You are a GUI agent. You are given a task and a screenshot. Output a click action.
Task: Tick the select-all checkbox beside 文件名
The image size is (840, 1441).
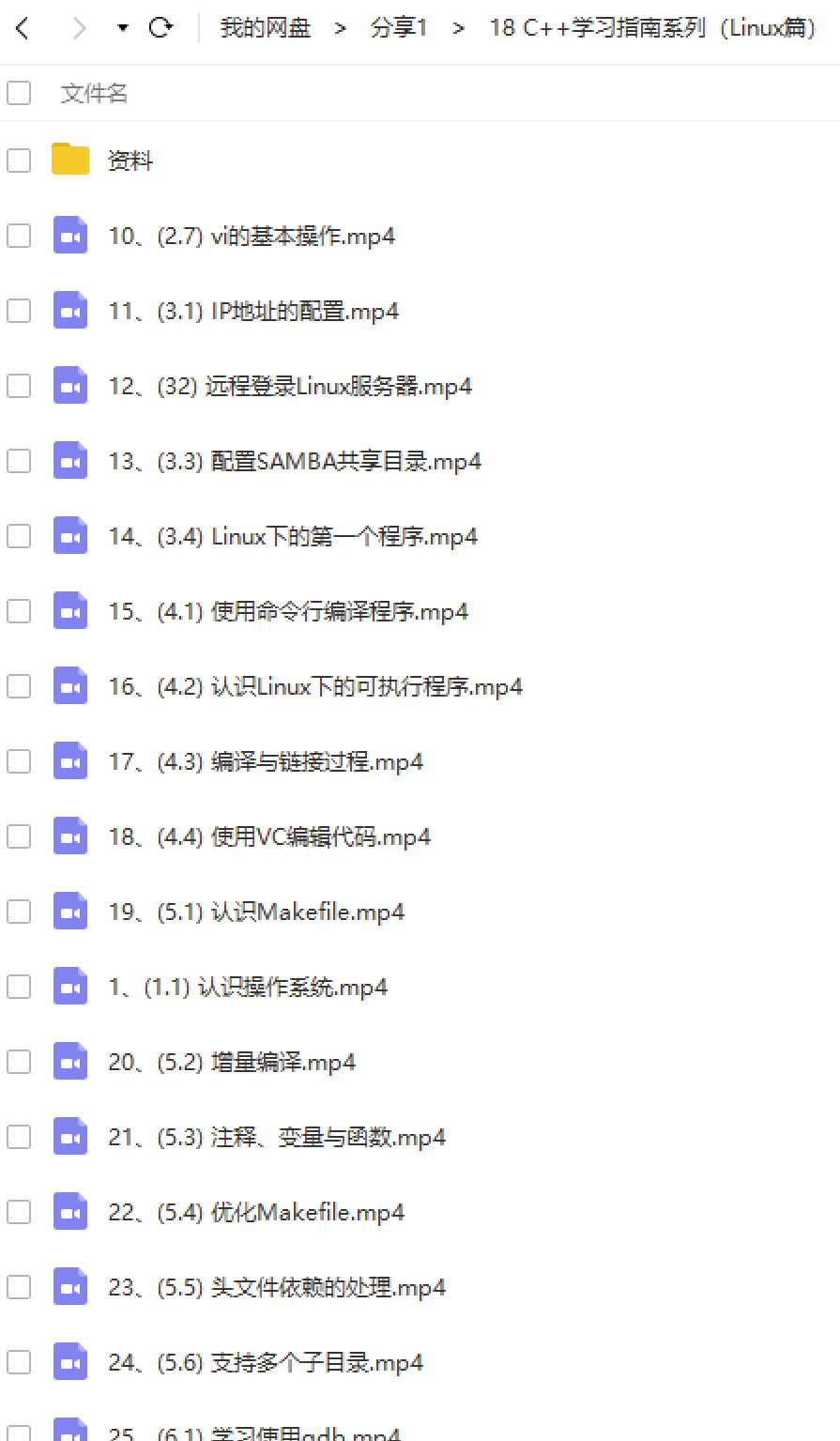[x=19, y=93]
